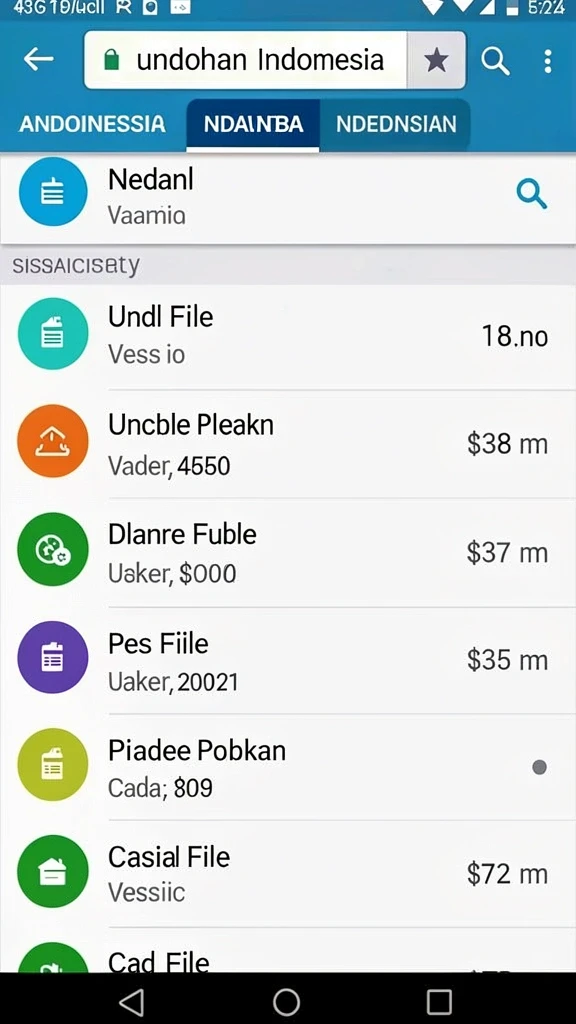The width and height of the screenshot is (576, 1024).
Task: Switch to the NDEDNSIAN tab
Action: [396, 124]
